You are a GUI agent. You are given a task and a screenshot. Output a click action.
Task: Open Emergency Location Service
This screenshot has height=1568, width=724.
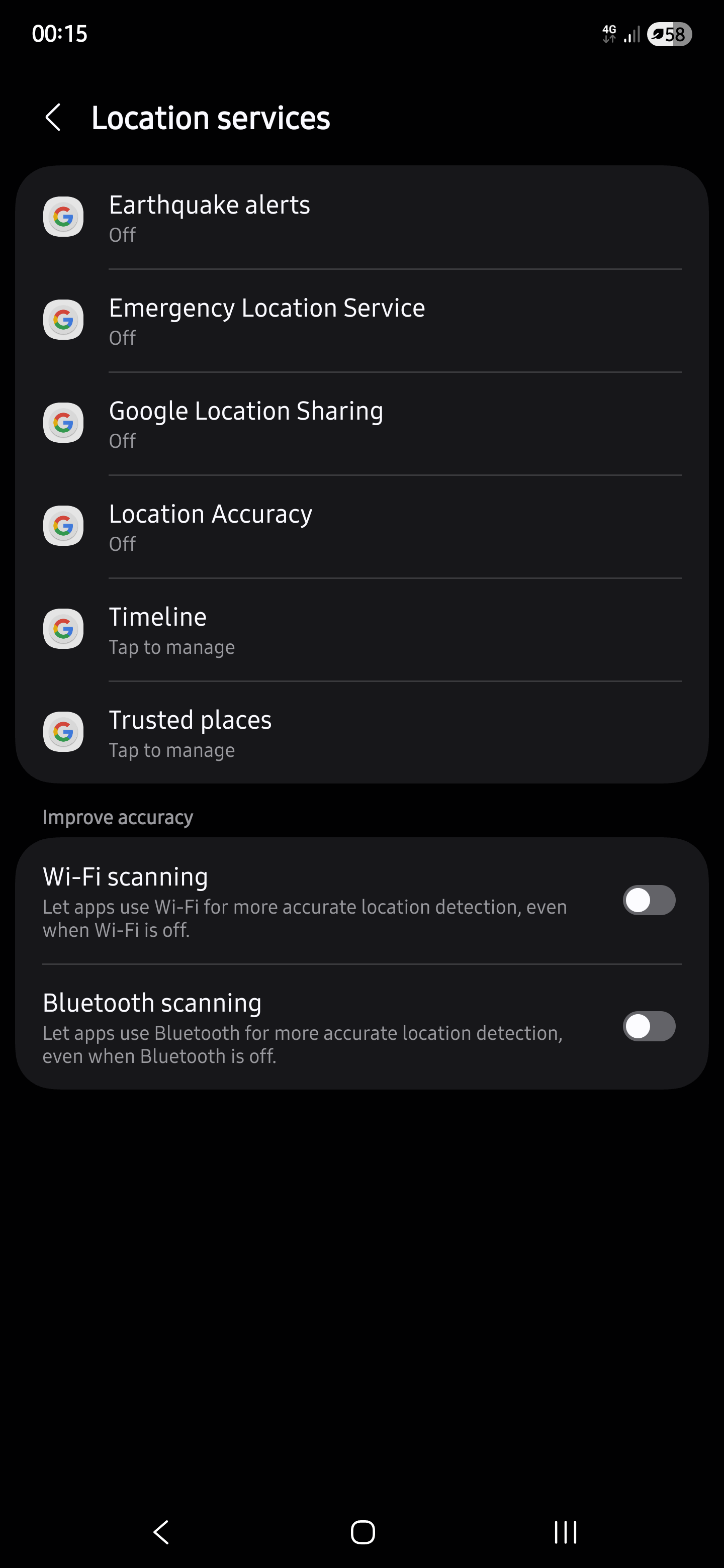361,320
